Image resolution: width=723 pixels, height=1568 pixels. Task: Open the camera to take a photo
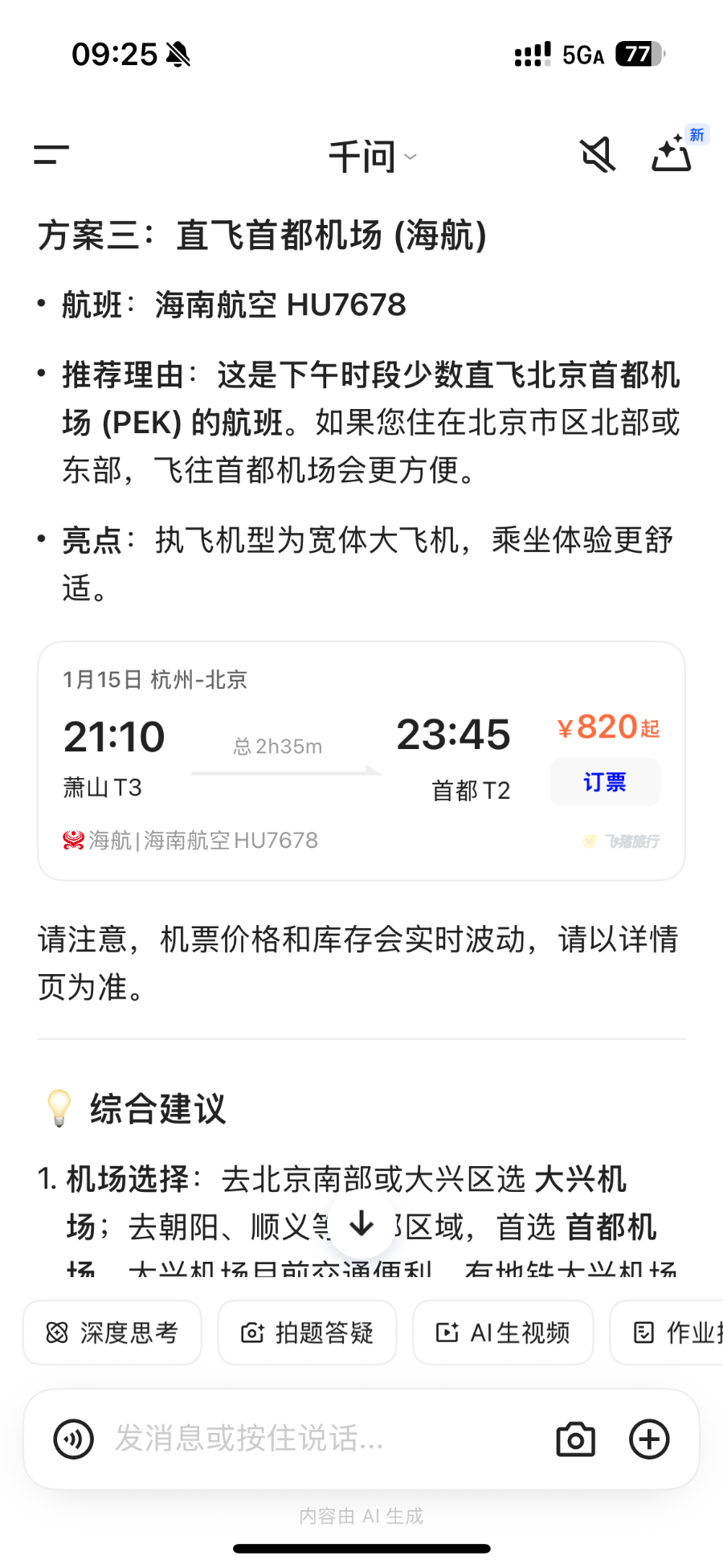(576, 1439)
